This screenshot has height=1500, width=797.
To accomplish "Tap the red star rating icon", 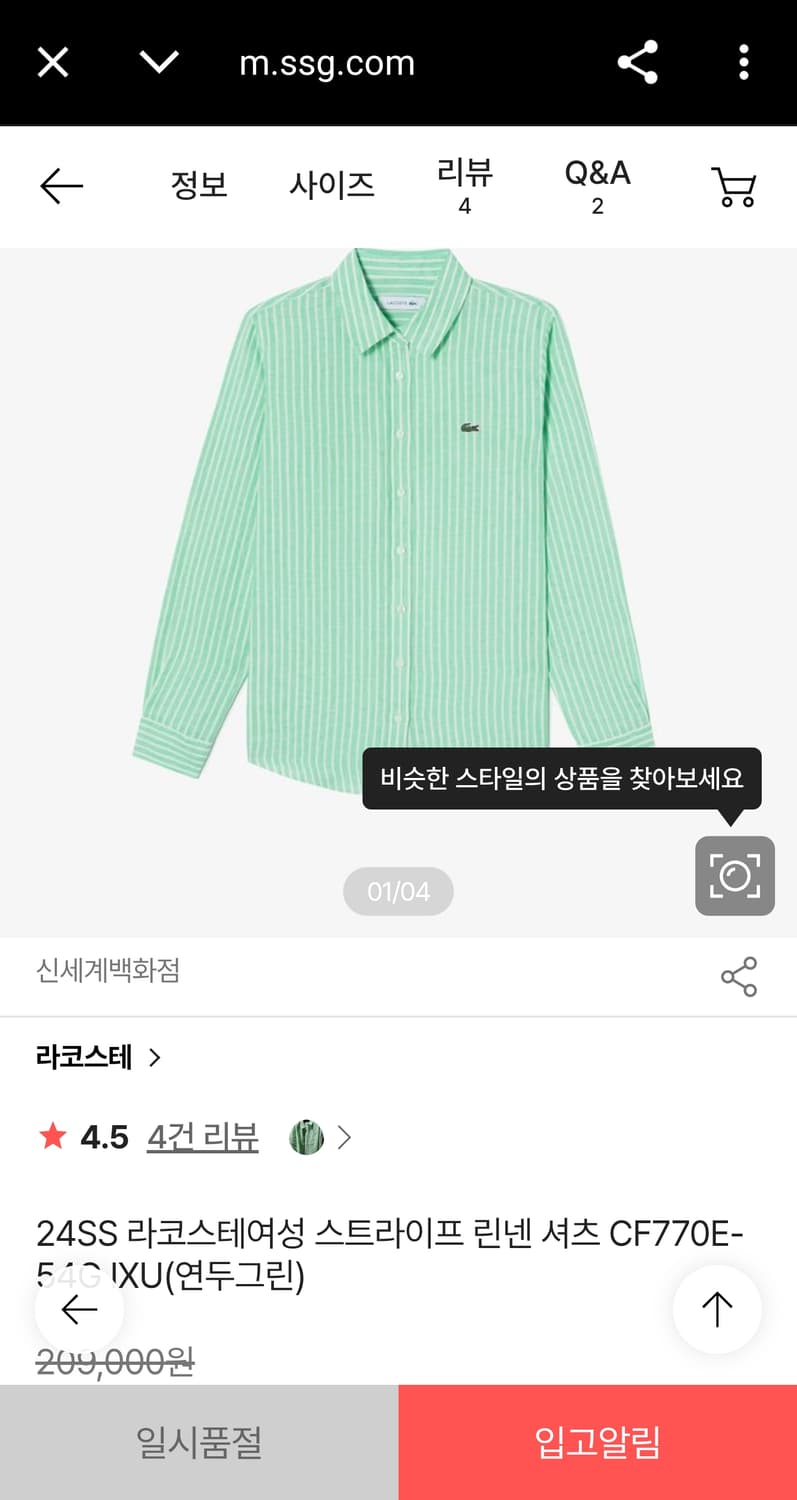I will [x=51, y=1137].
